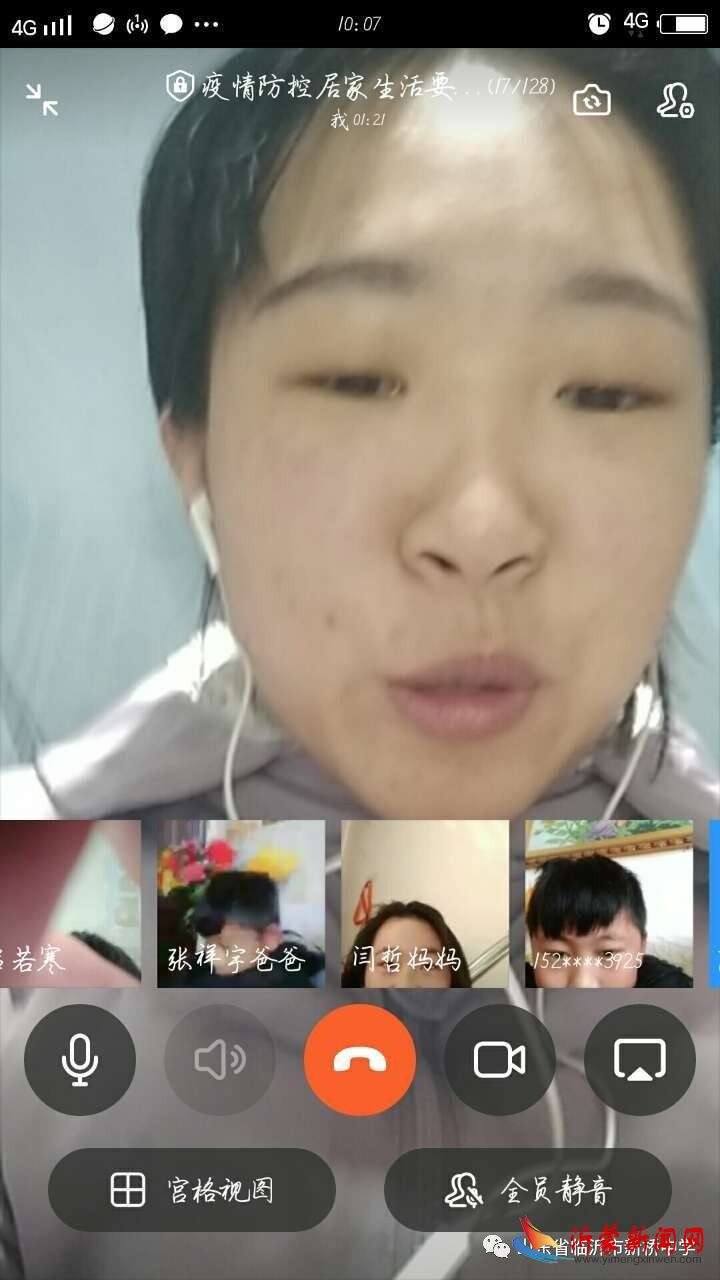Hang up the call
This screenshot has height=1280, width=720.
(360, 1060)
